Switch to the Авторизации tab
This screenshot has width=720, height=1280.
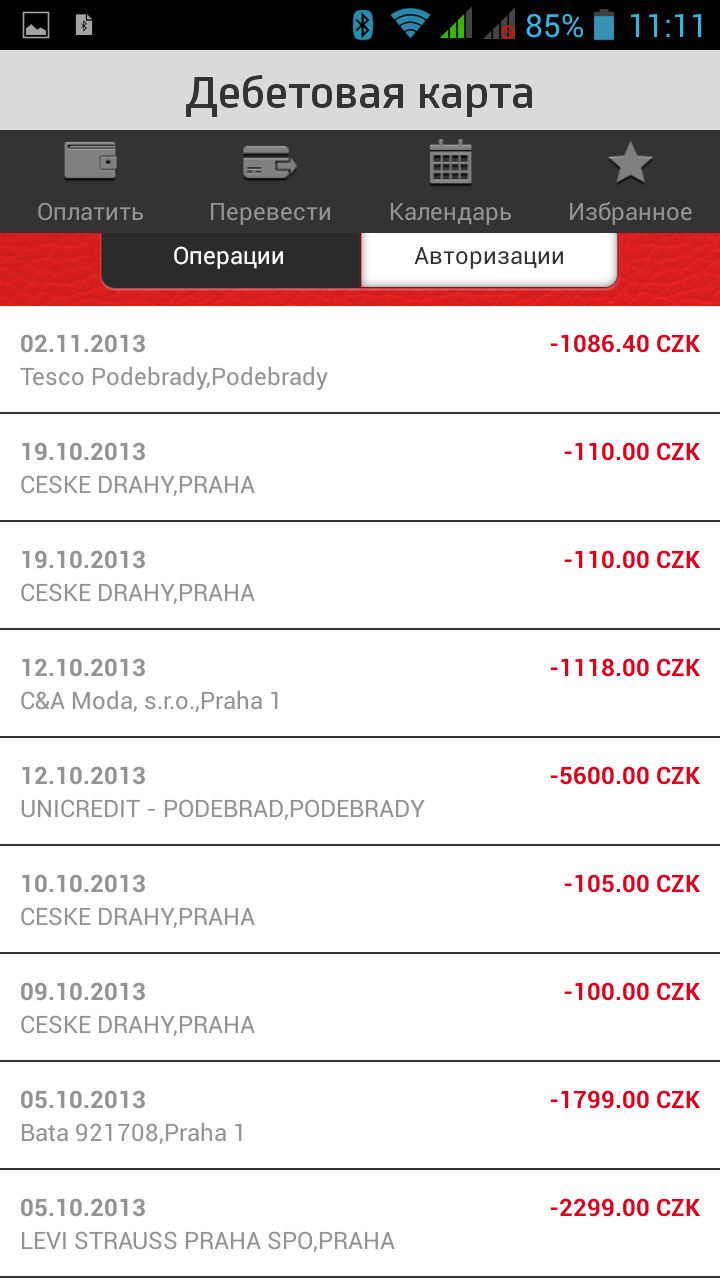click(x=489, y=257)
